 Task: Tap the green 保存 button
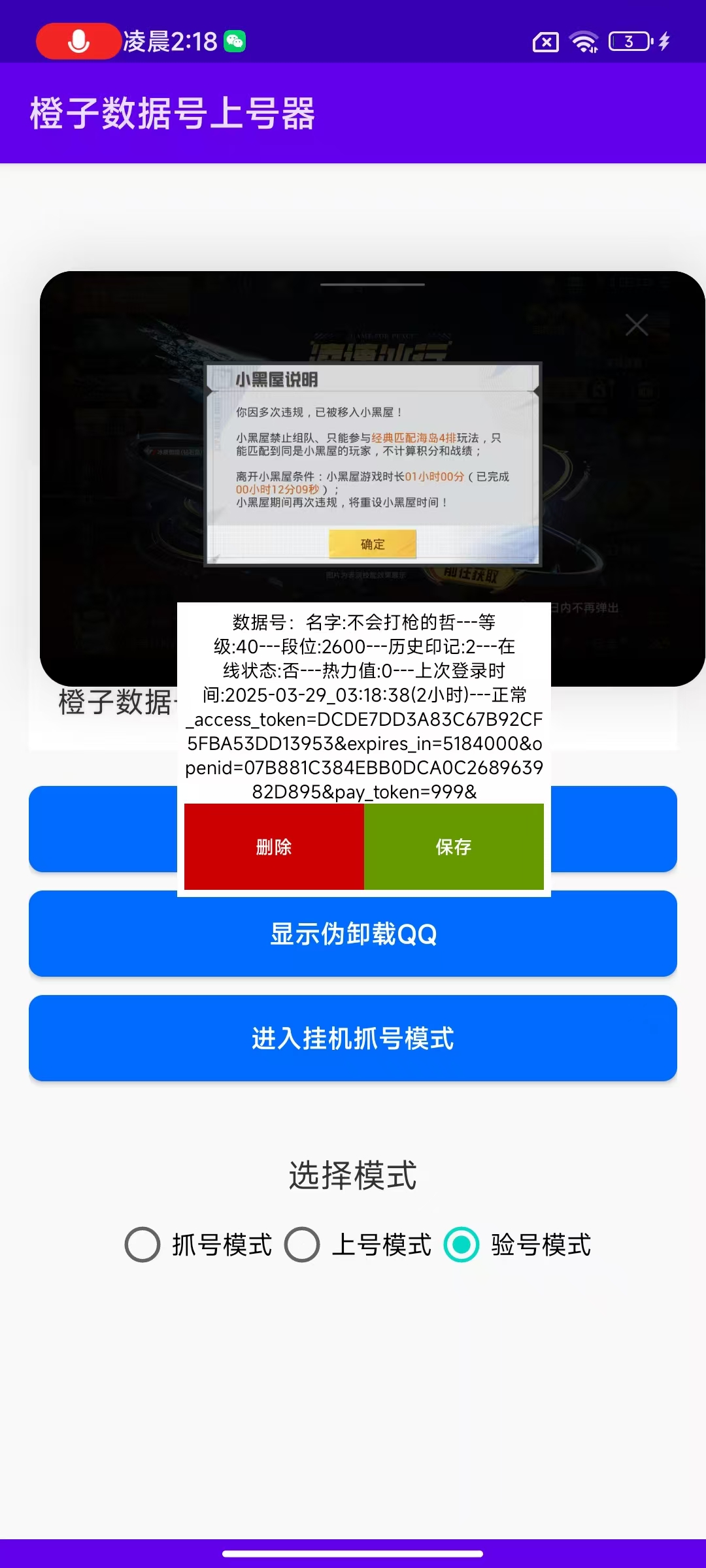(454, 847)
